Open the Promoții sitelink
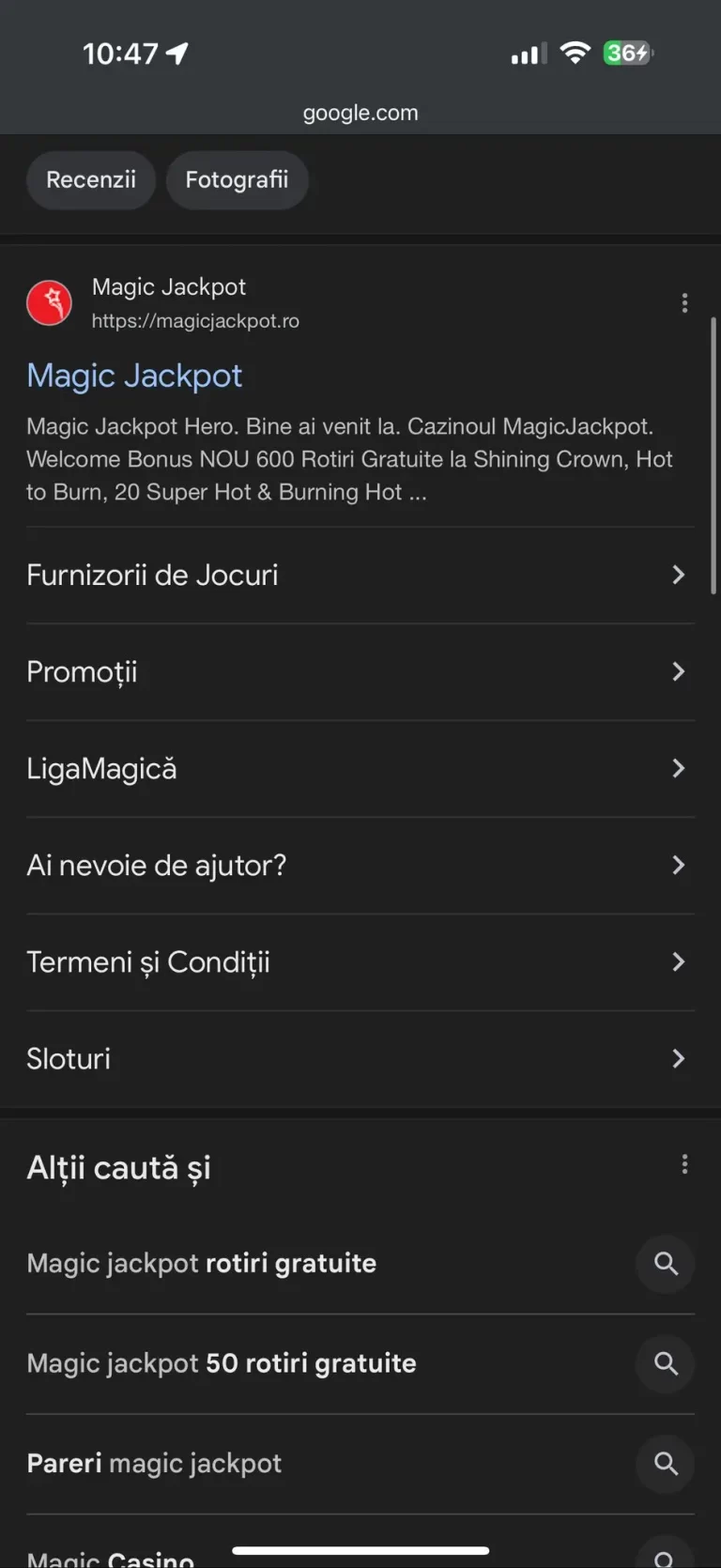 (x=360, y=671)
